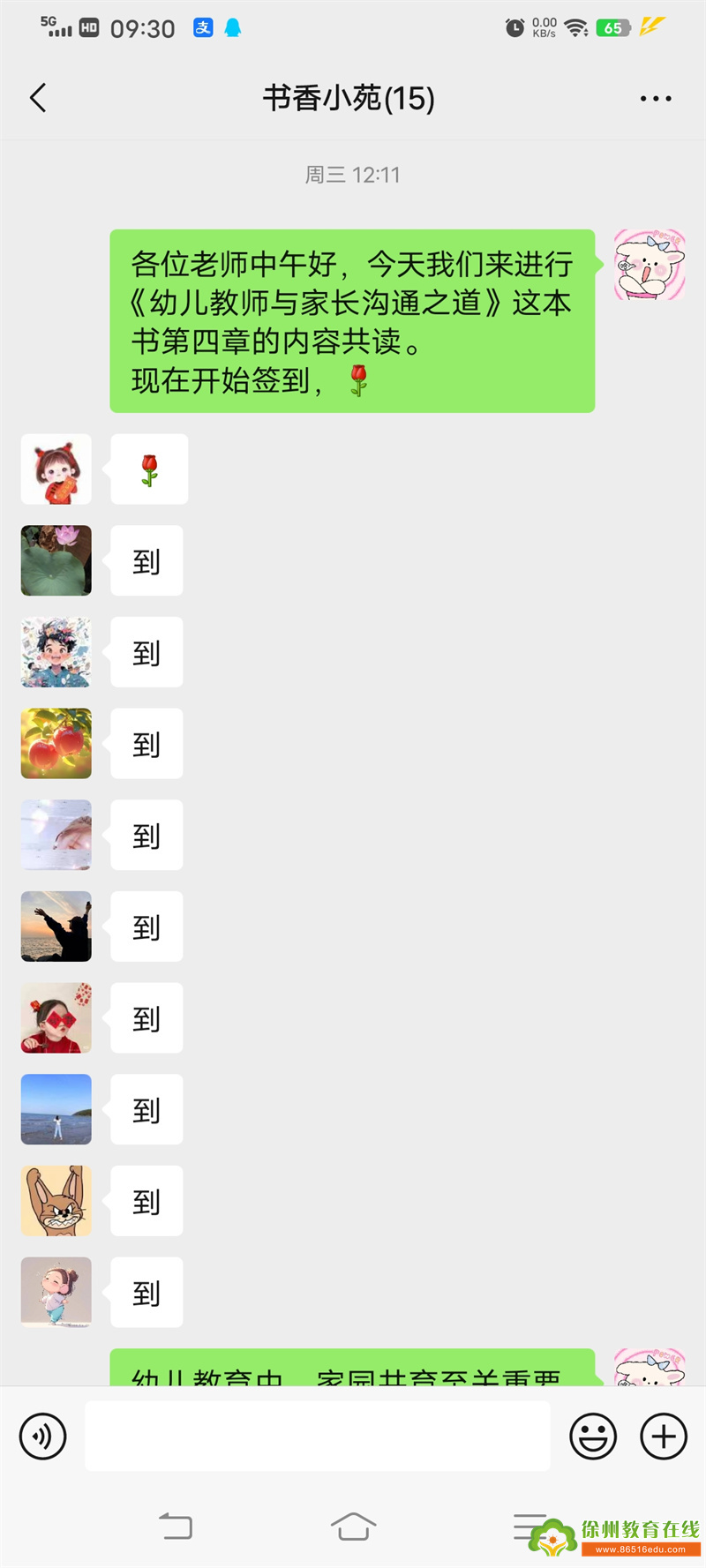Image resolution: width=706 pixels, height=1568 pixels.
Task: Open the emoji picker
Action: tap(593, 1437)
